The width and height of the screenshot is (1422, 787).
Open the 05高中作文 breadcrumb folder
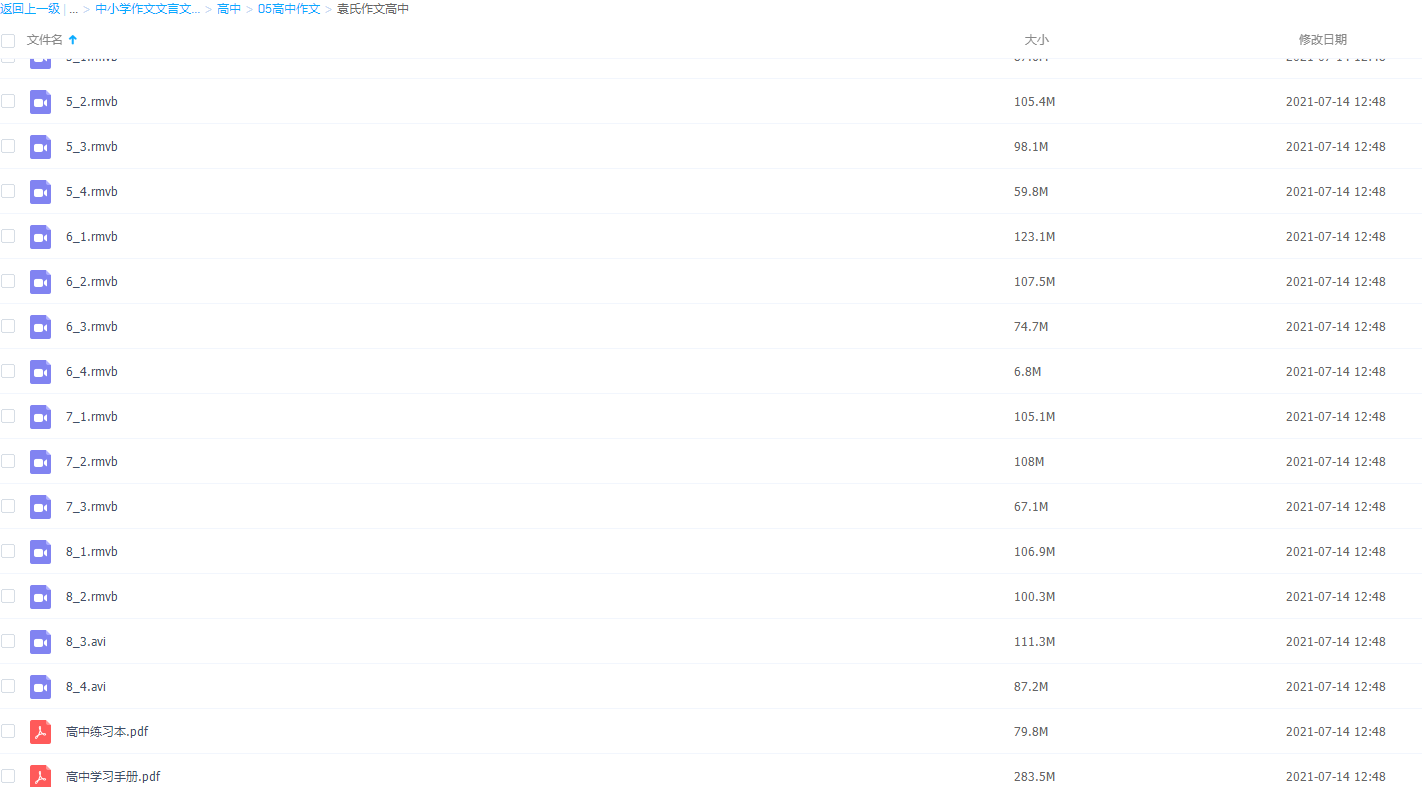(289, 9)
